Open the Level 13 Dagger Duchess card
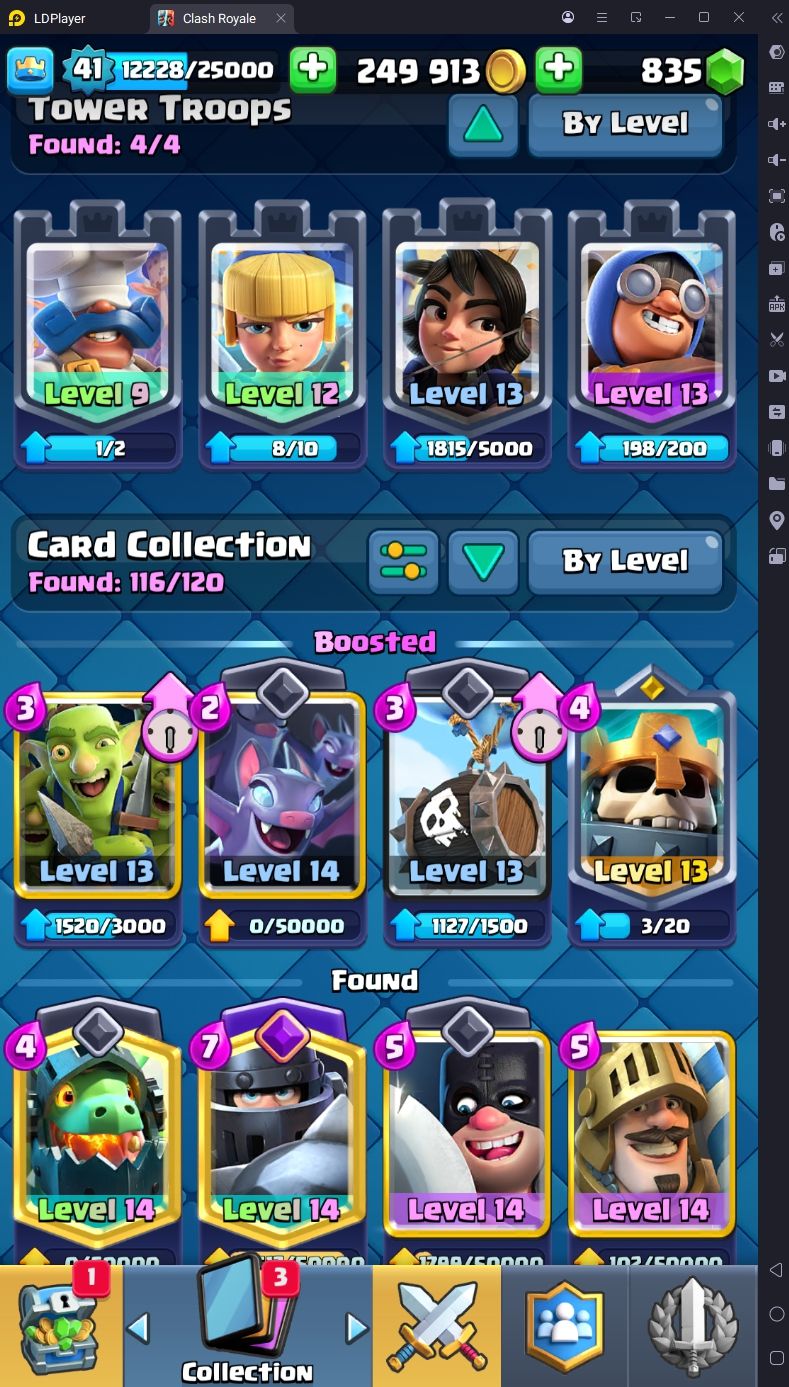The width and height of the screenshot is (789, 1387). [467, 335]
